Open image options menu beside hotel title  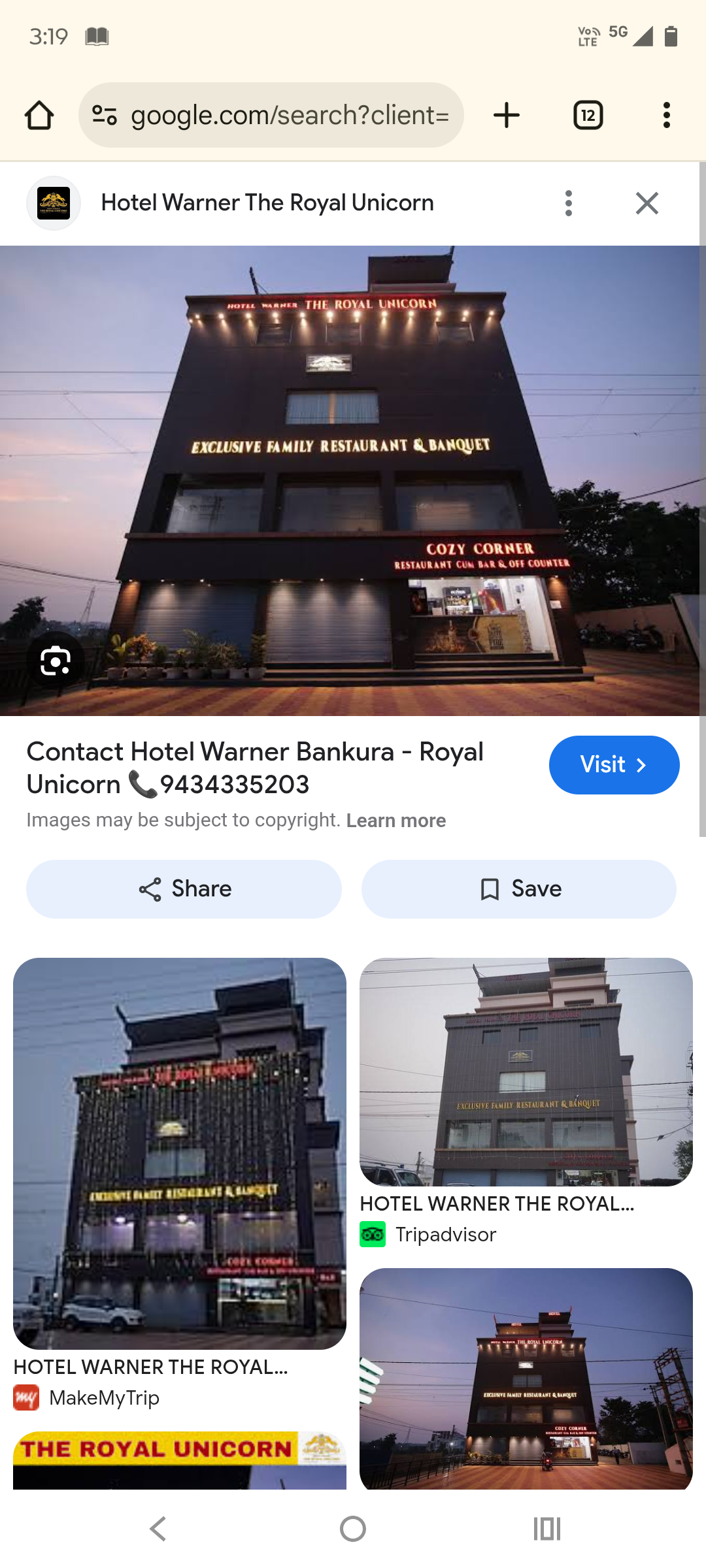pyautogui.click(x=569, y=203)
